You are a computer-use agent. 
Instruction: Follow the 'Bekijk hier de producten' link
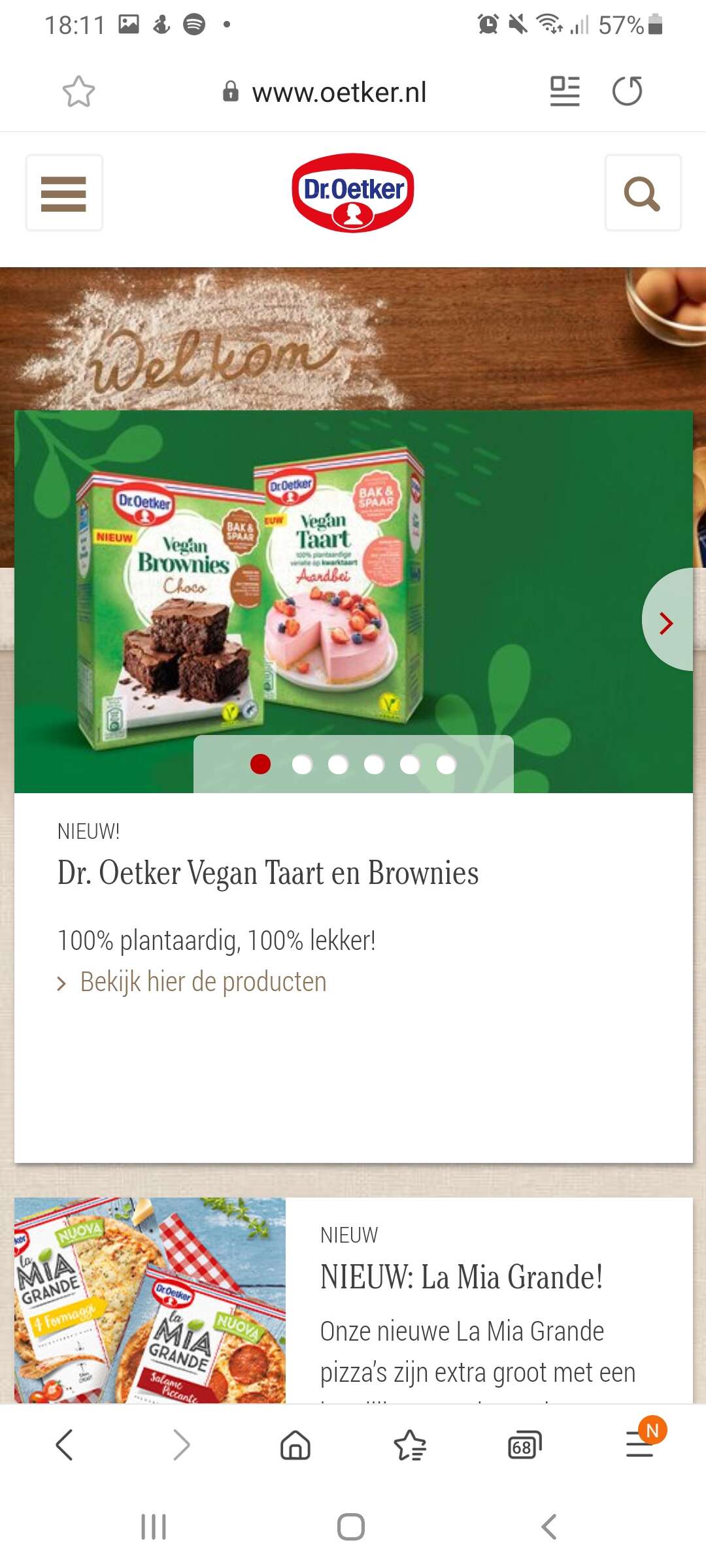click(x=203, y=982)
